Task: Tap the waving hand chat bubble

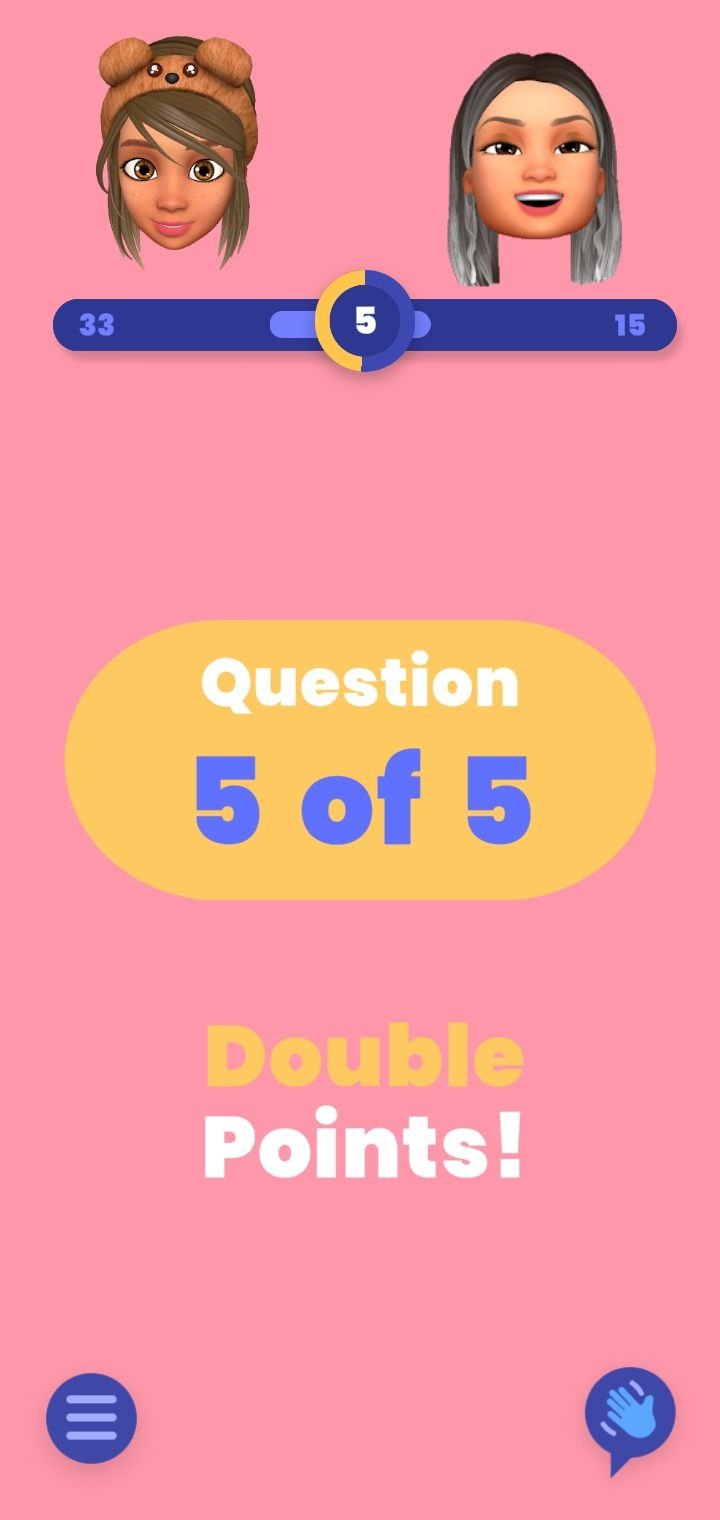Action: (630, 1418)
